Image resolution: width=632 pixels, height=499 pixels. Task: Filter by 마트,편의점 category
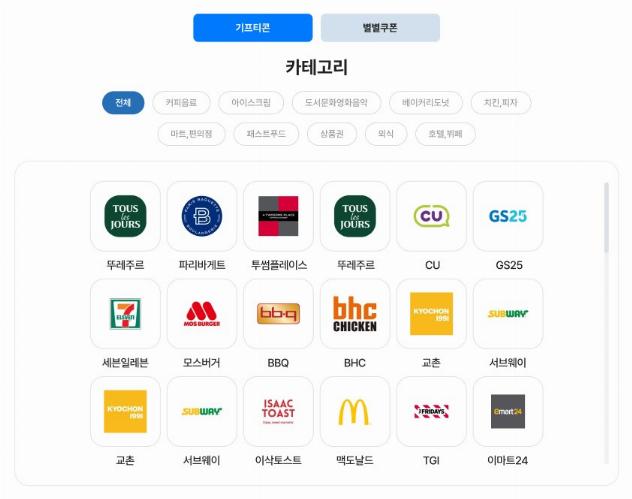[x=191, y=134]
